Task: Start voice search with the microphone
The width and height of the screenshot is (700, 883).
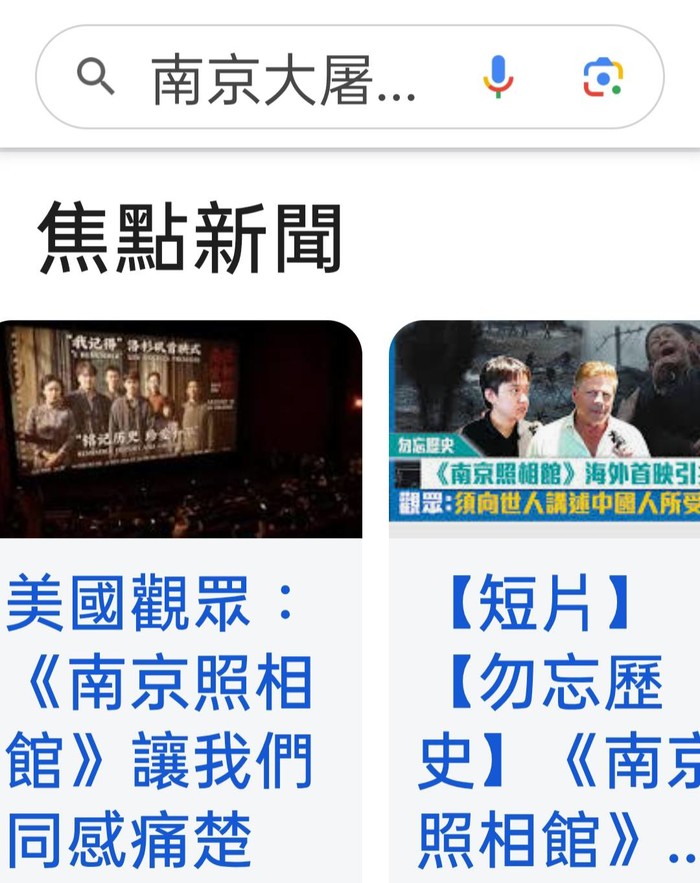Action: tap(498, 77)
